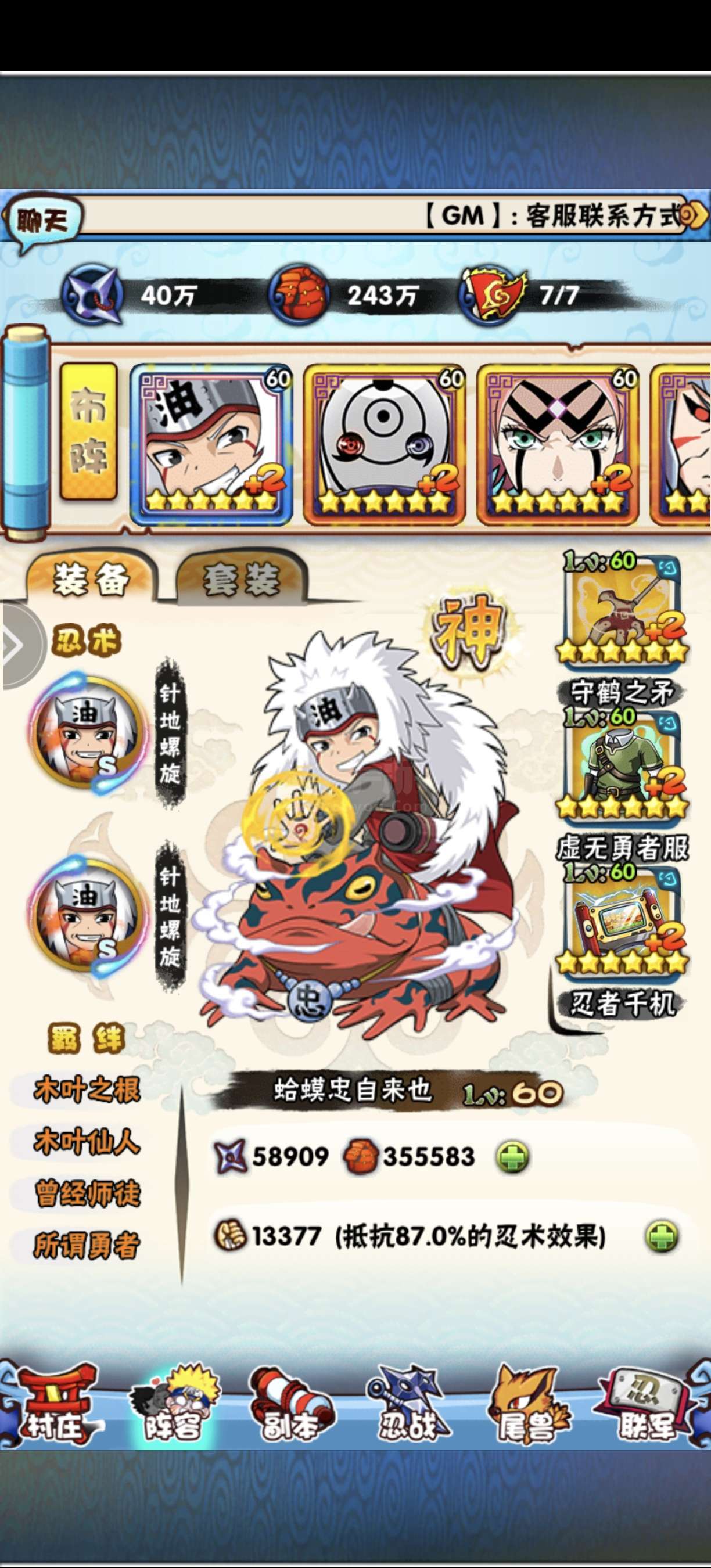Open the 忍者千机 accessory item
This screenshot has height=1568, width=711.
pos(622,922)
